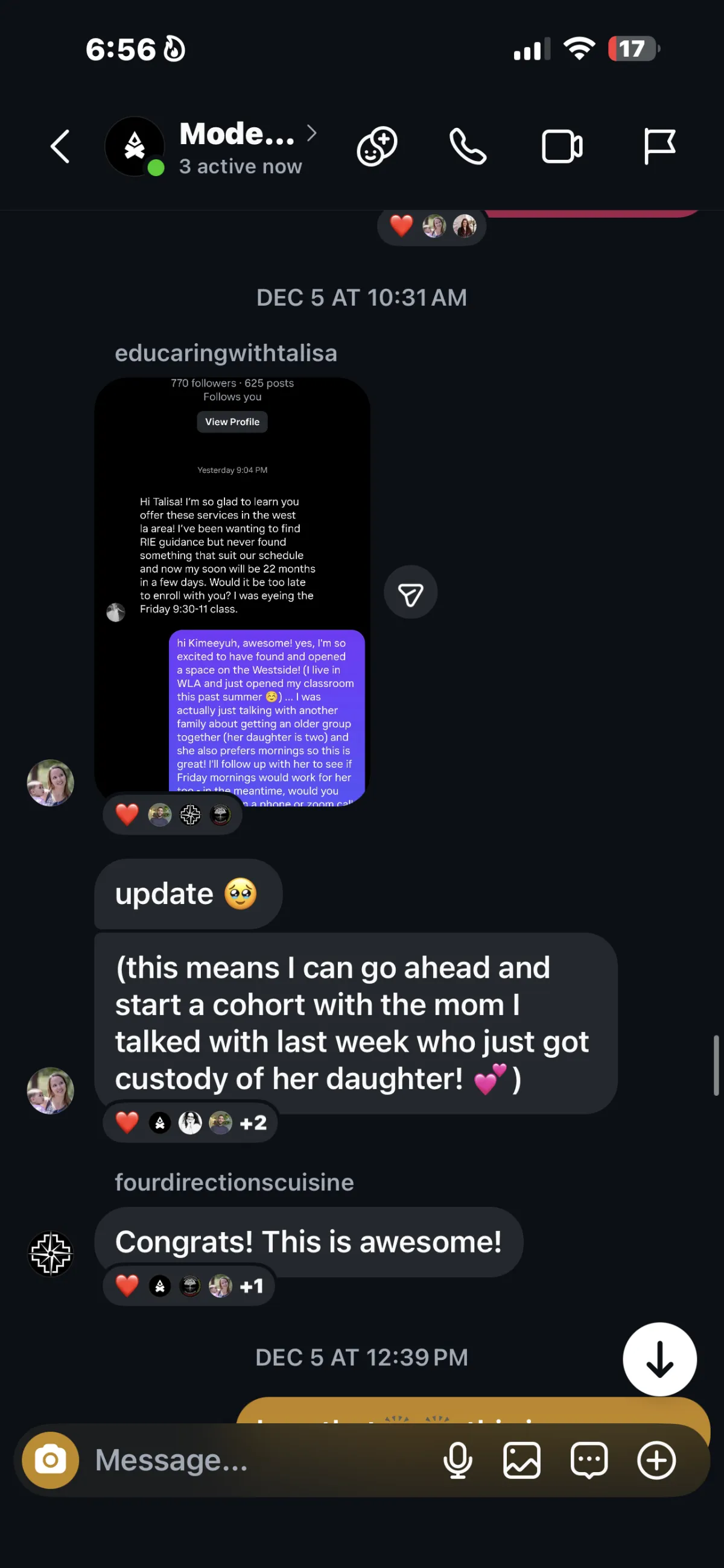Image resolution: width=724 pixels, height=1568 pixels.
Task: View reactions on the shared screenshot
Action: tap(173, 815)
